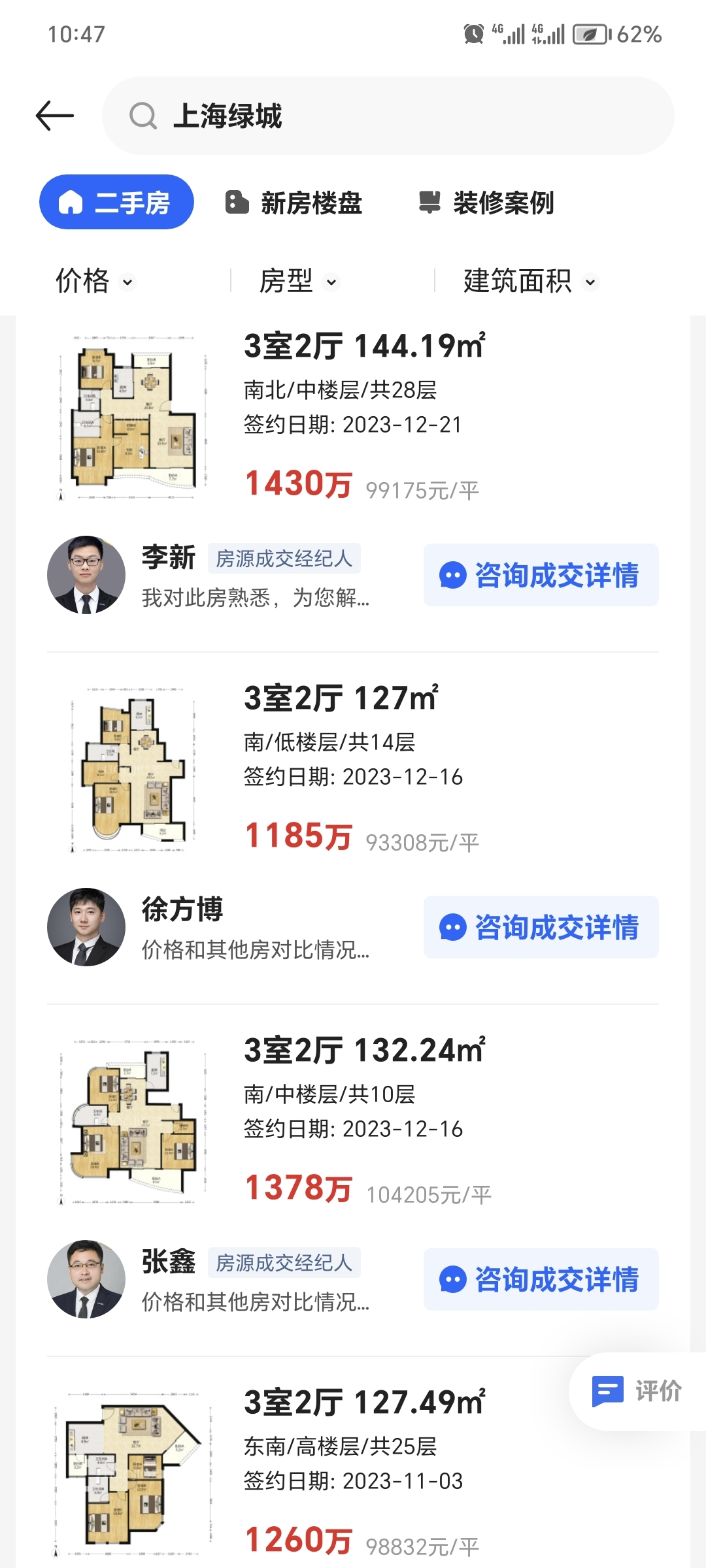Go back using the arrow icon
Screen dimensions: 706x1568
55,116
